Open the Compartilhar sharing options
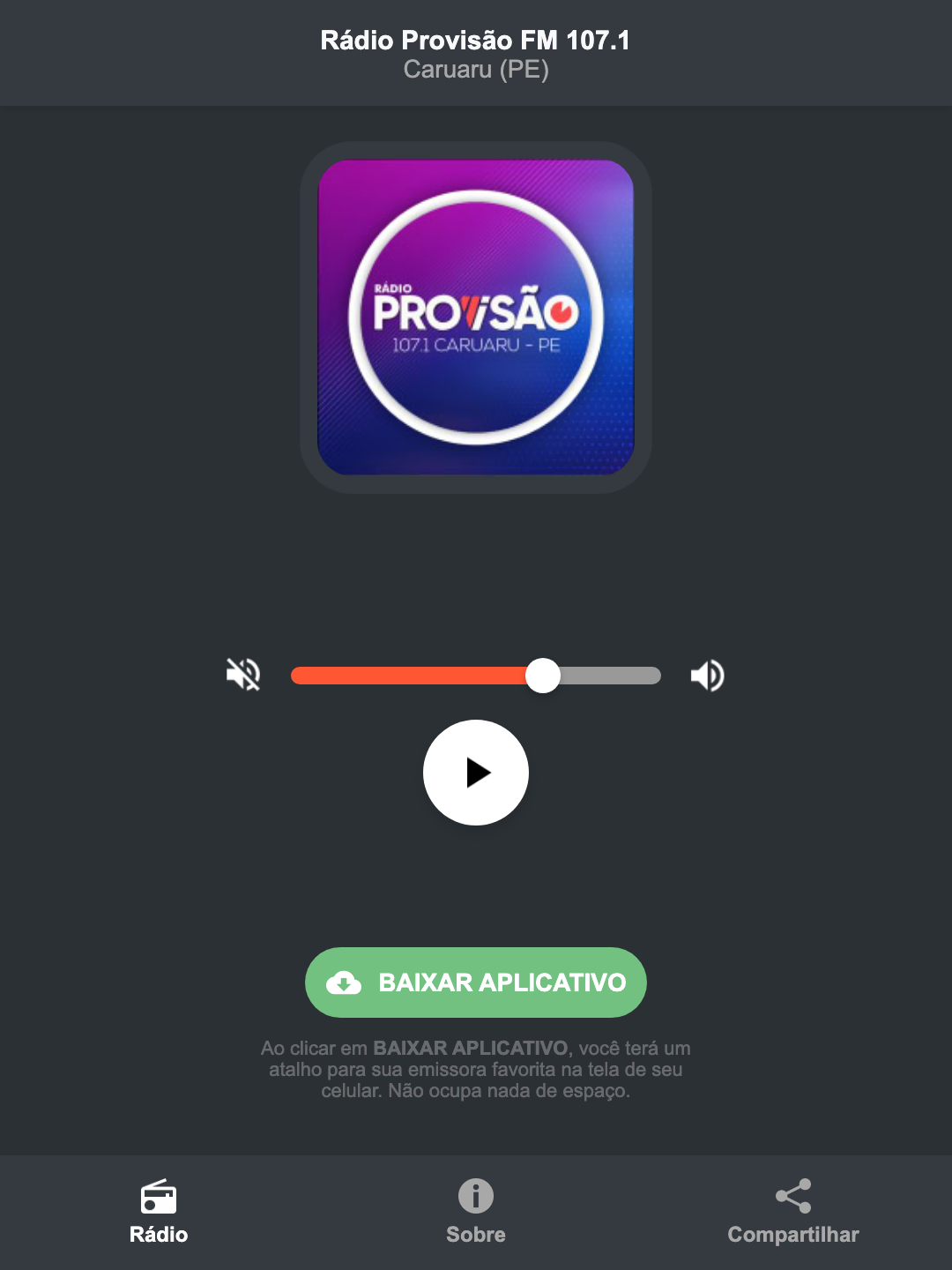Image resolution: width=952 pixels, height=1270 pixels. [792, 1213]
